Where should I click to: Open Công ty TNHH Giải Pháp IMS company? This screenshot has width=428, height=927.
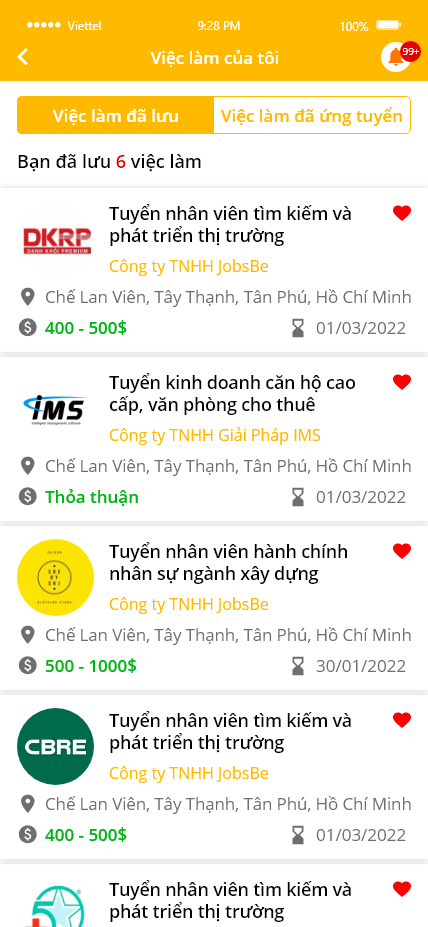pyautogui.click(x=215, y=436)
